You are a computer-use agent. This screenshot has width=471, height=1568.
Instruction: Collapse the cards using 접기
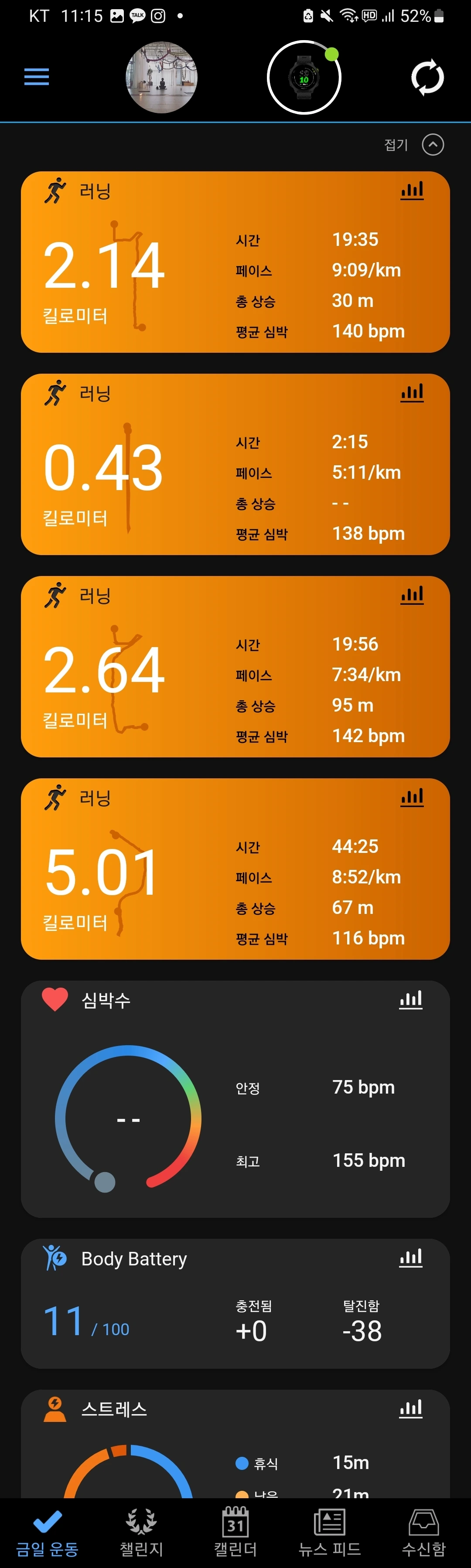[414, 145]
